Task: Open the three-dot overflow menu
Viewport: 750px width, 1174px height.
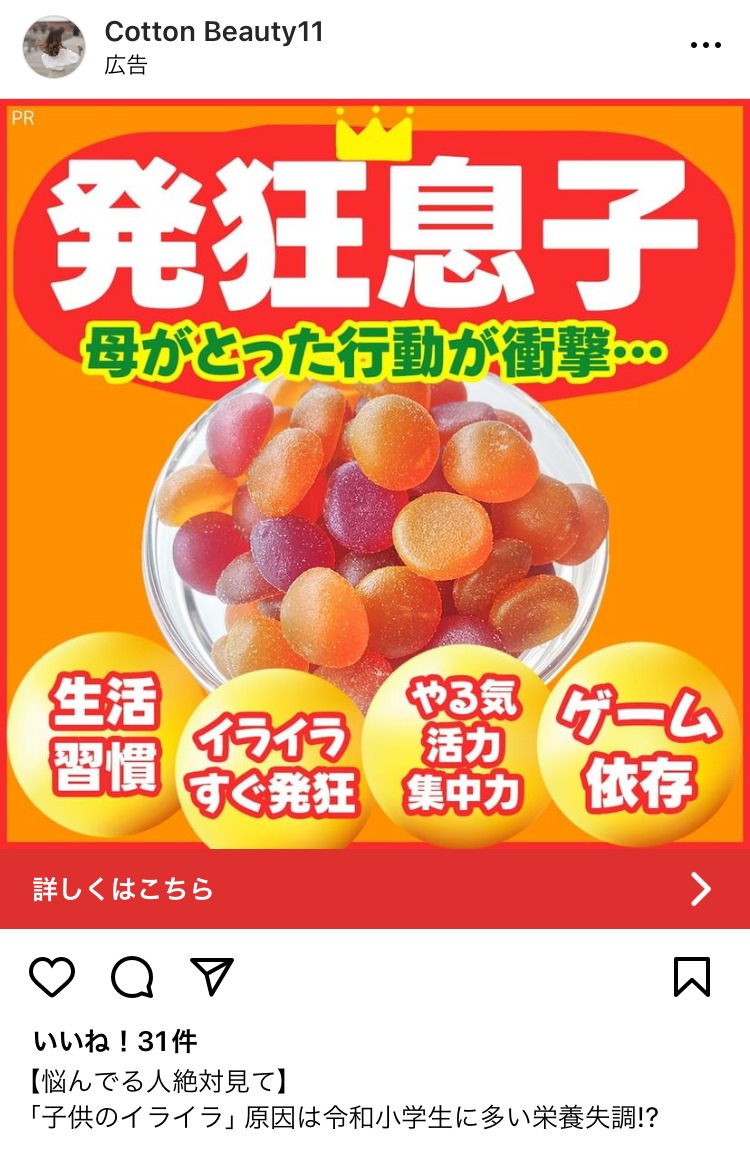Action: click(705, 46)
